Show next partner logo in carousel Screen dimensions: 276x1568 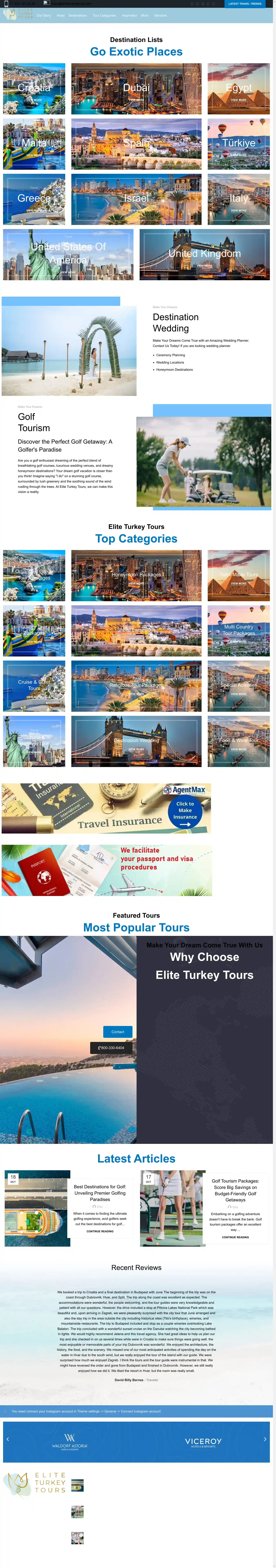pyautogui.click(x=265, y=1439)
